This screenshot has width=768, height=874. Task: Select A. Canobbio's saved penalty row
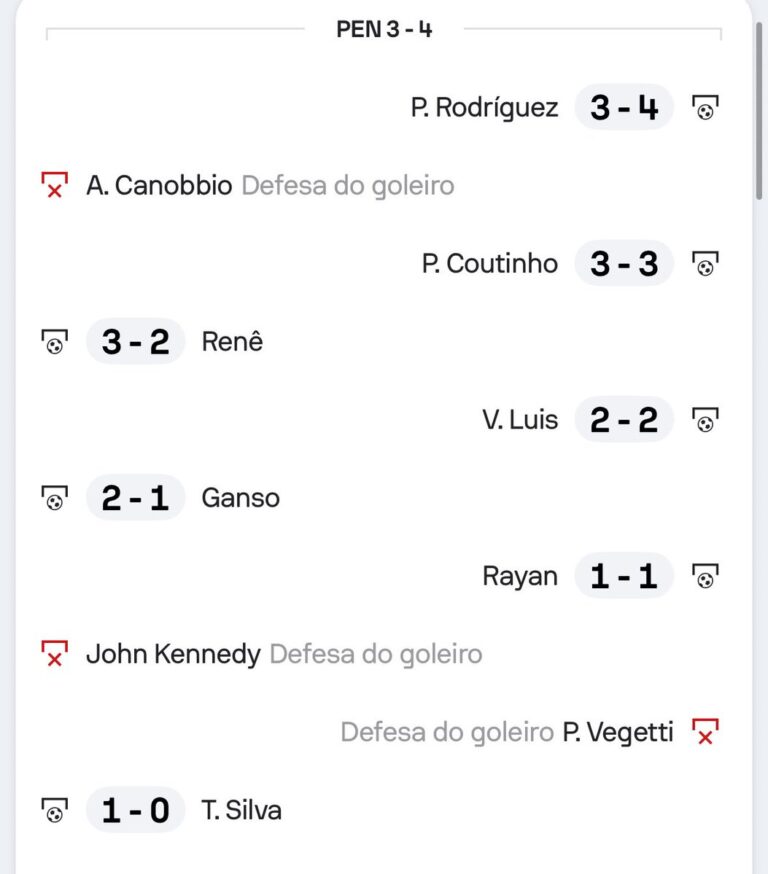160,185
